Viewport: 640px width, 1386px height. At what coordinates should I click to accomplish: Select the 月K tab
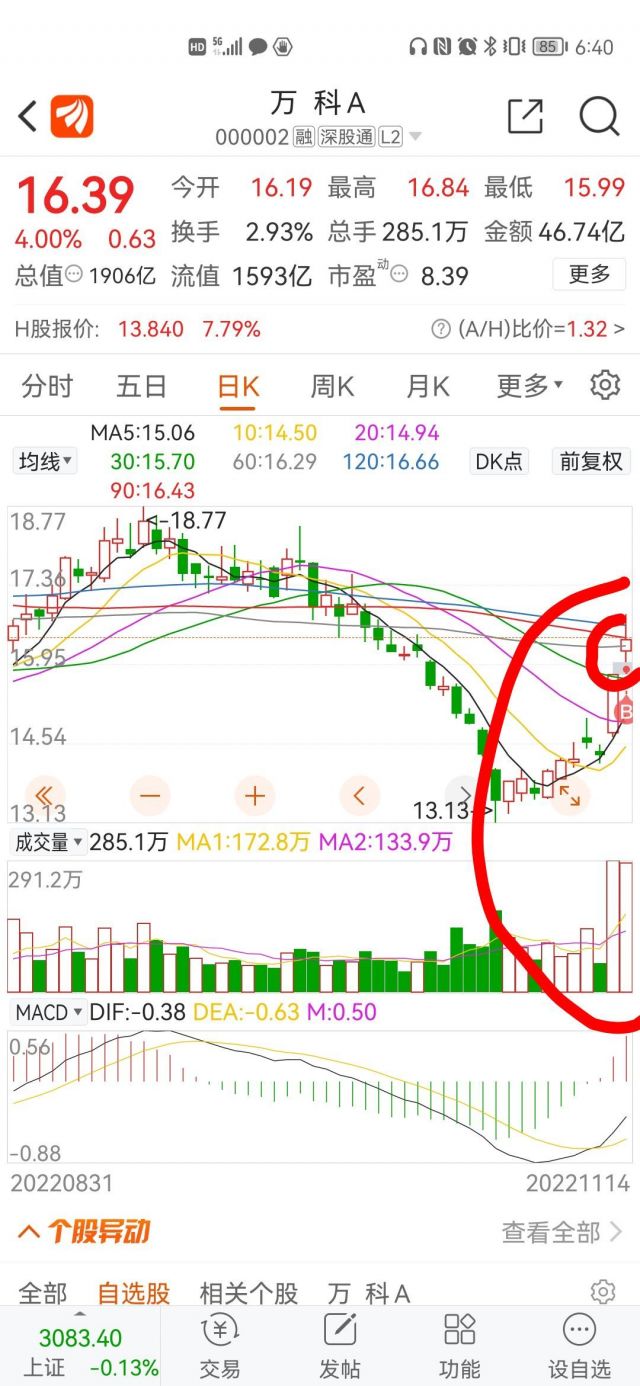coord(427,386)
